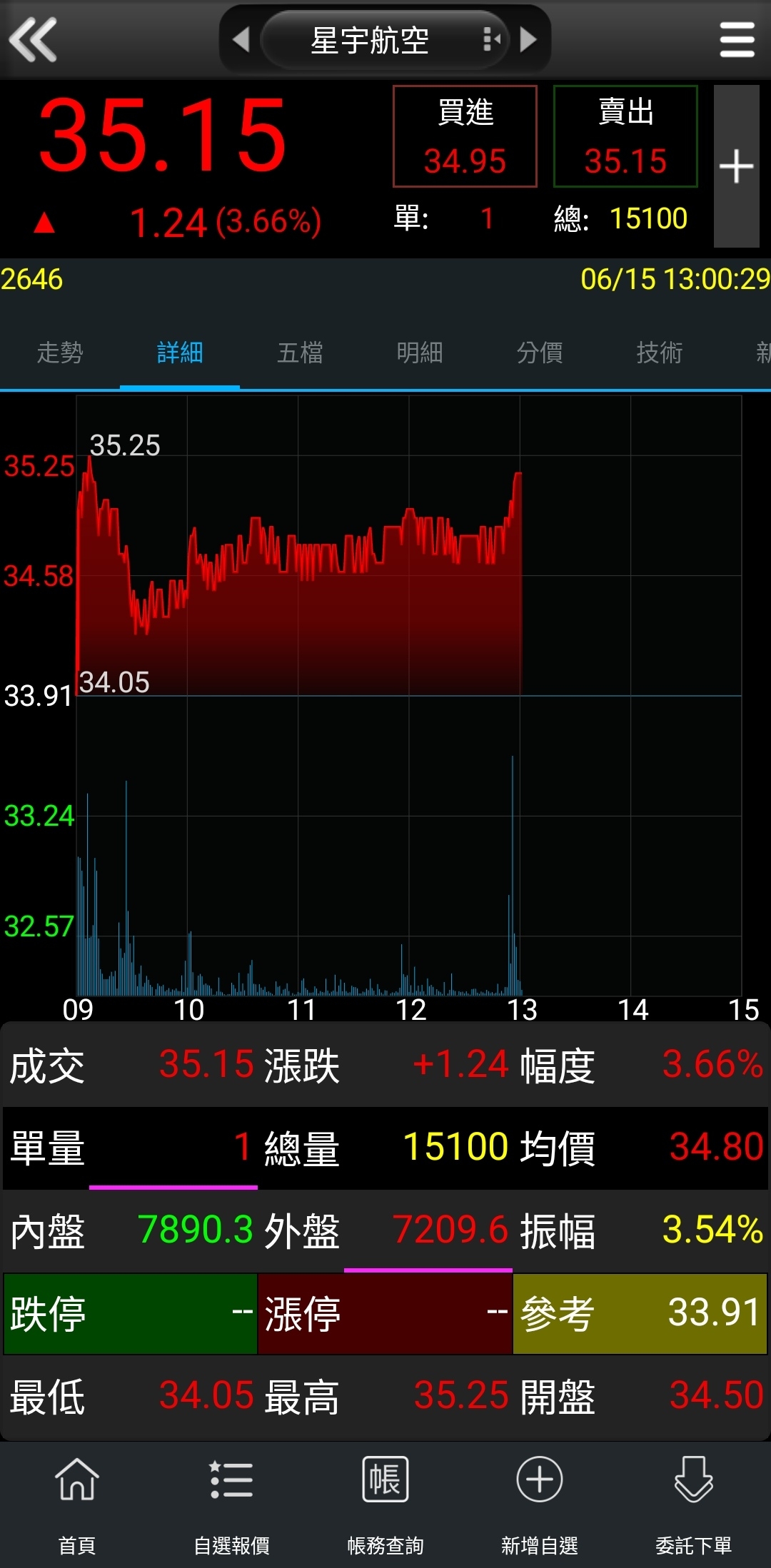This screenshot has height=1568, width=771.
Task: Go back with the double-arrow icon
Action: [x=33, y=39]
